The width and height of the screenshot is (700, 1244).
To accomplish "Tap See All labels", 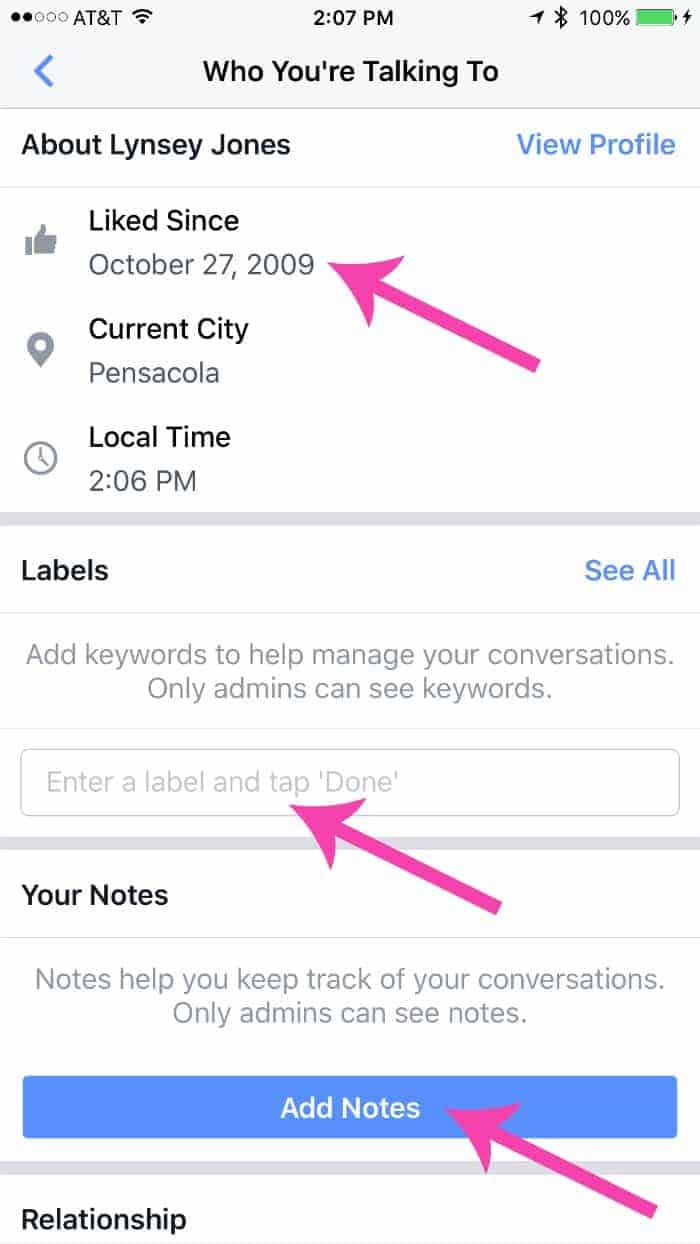I will [x=630, y=570].
